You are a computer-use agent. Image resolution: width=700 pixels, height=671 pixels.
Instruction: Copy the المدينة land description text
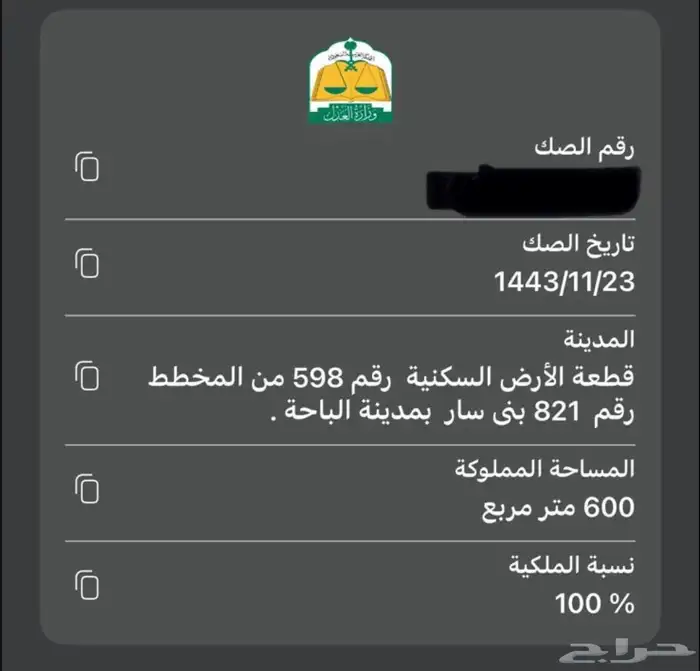click(x=87, y=377)
